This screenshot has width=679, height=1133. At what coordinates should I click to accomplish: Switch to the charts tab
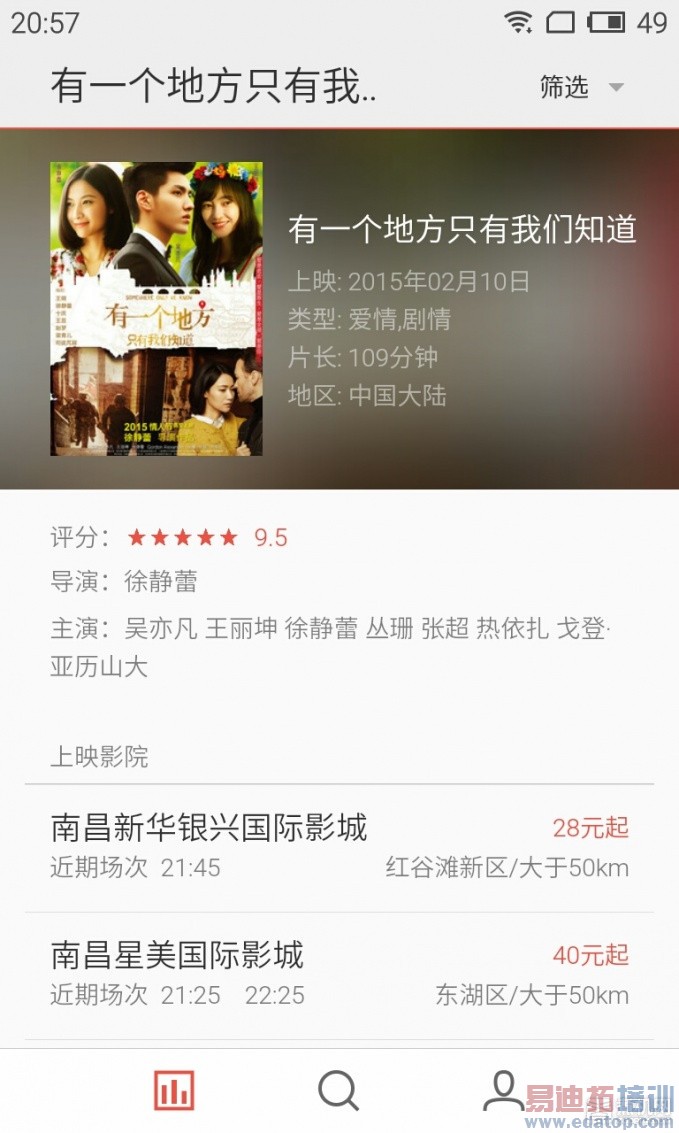point(174,1090)
